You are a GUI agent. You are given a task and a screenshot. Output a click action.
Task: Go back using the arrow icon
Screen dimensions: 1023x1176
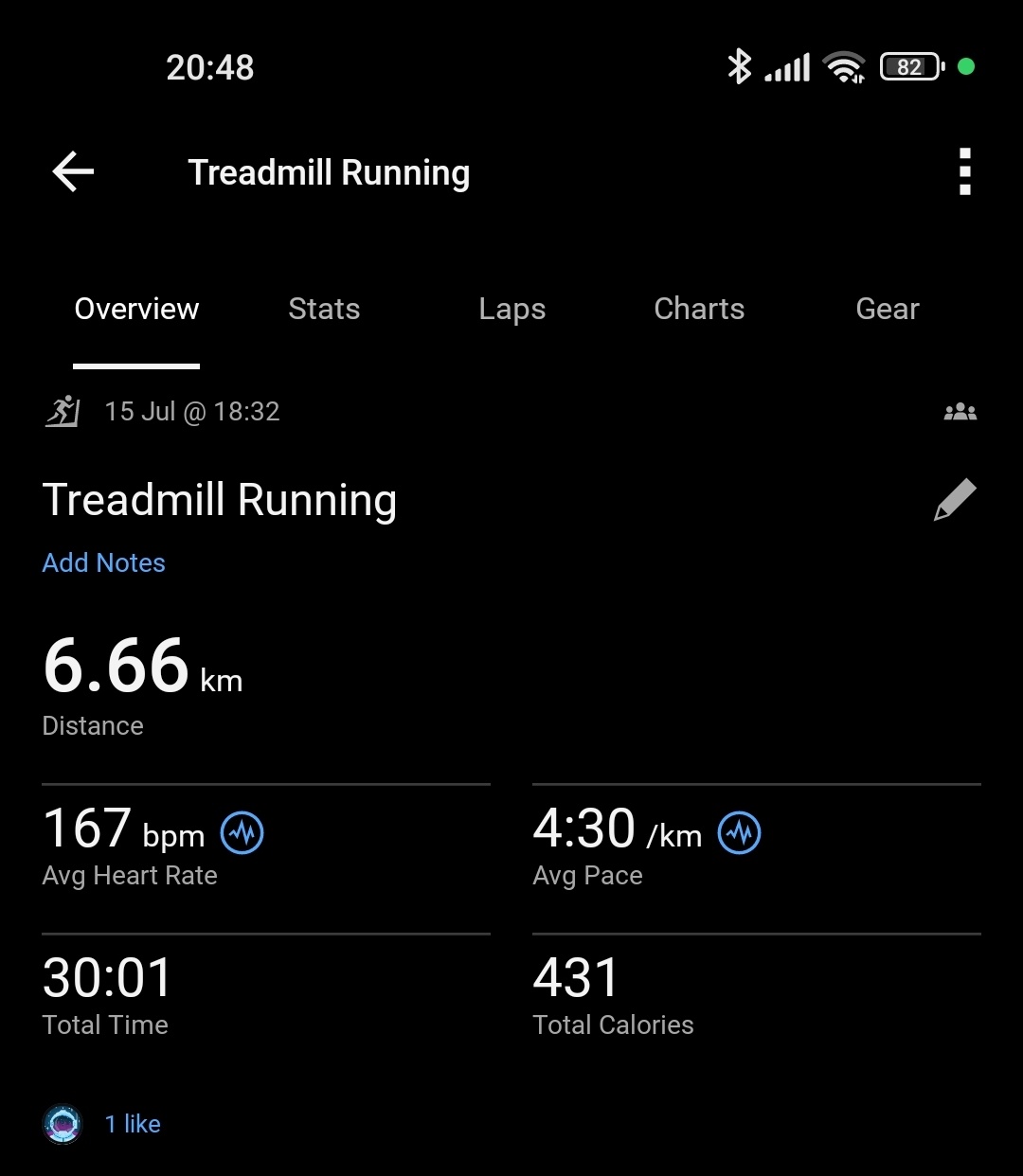click(x=73, y=172)
